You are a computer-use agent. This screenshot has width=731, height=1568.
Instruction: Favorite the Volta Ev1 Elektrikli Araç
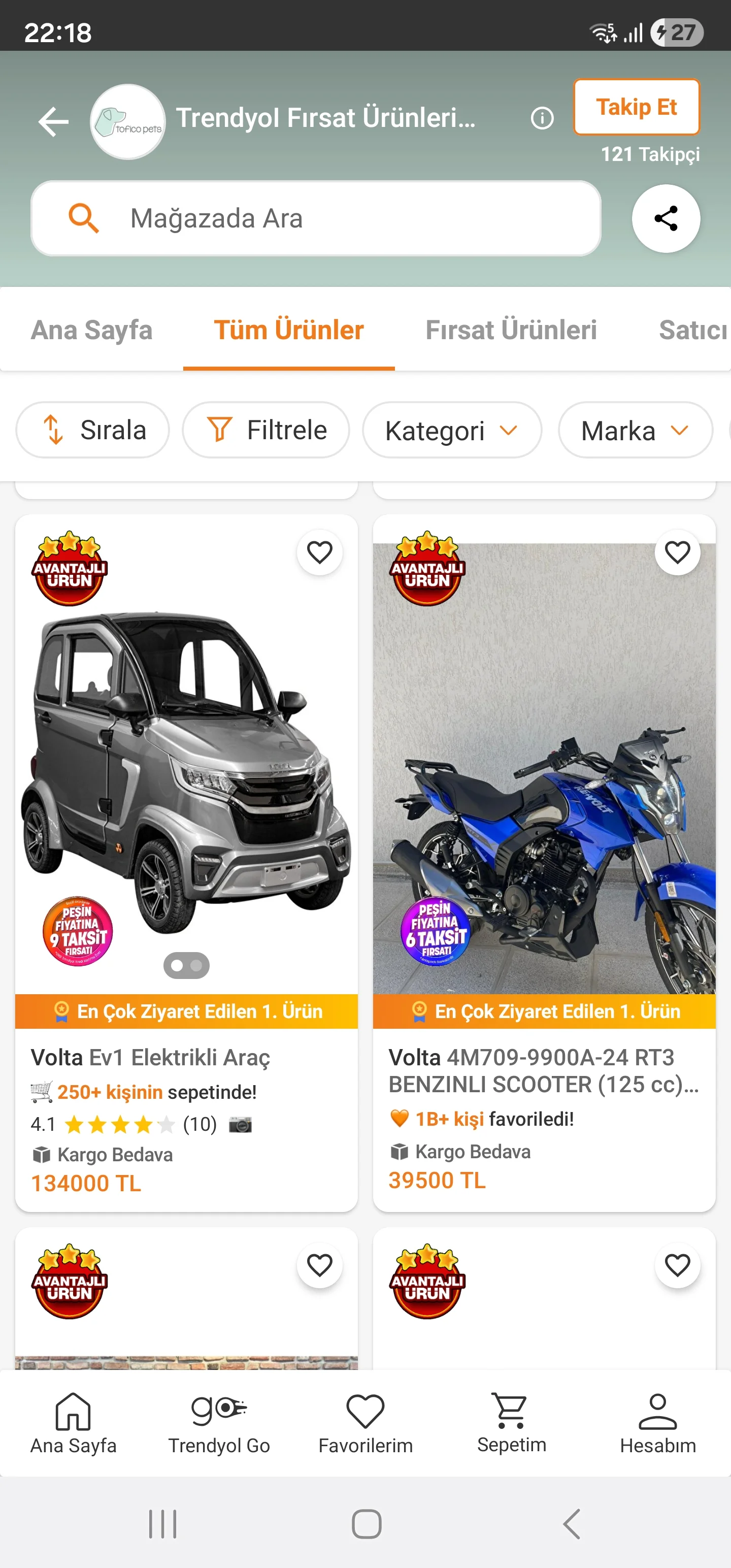click(x=319, y=552)
